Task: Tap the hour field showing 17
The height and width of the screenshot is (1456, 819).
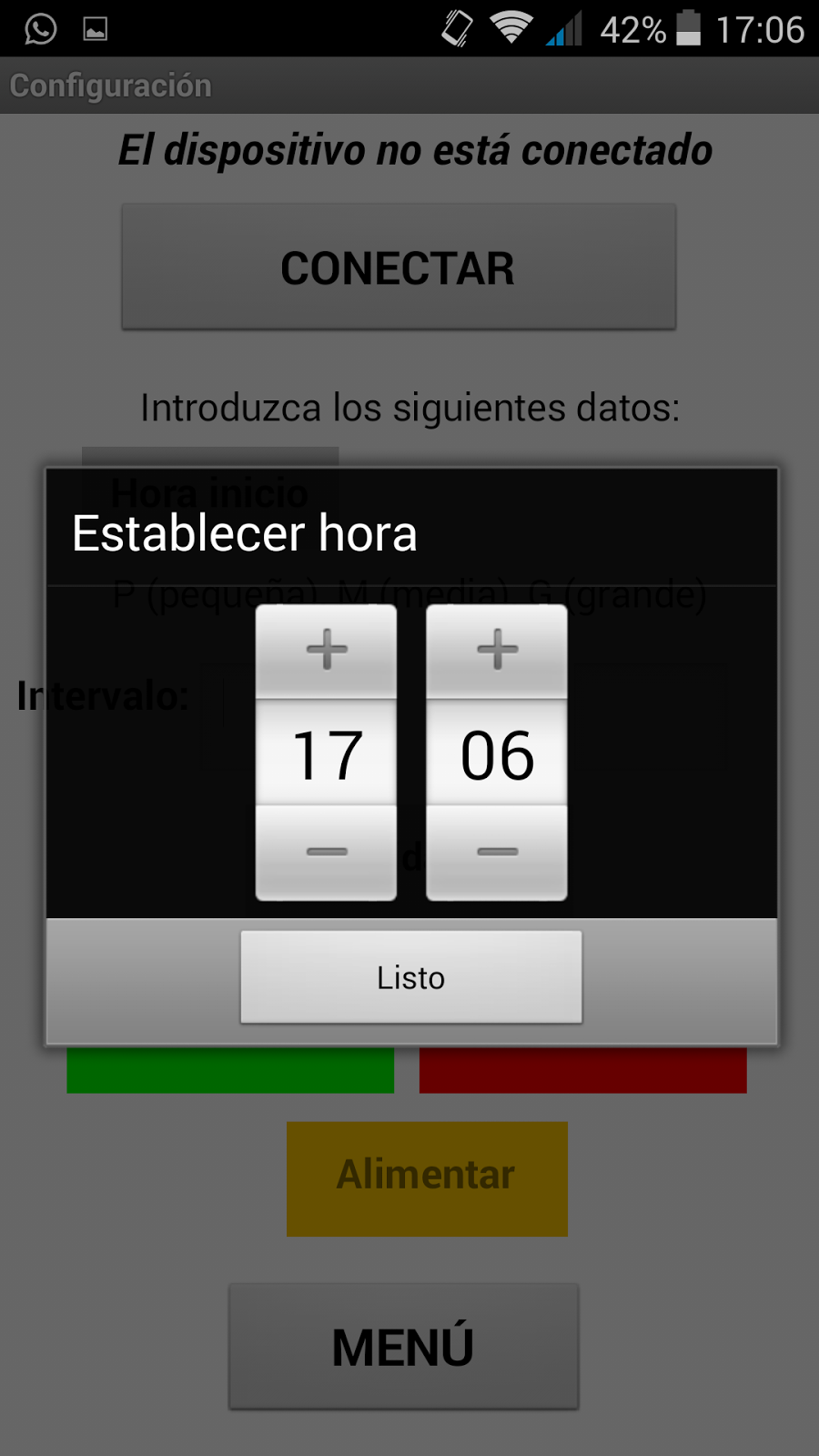Action: [326, 753]
